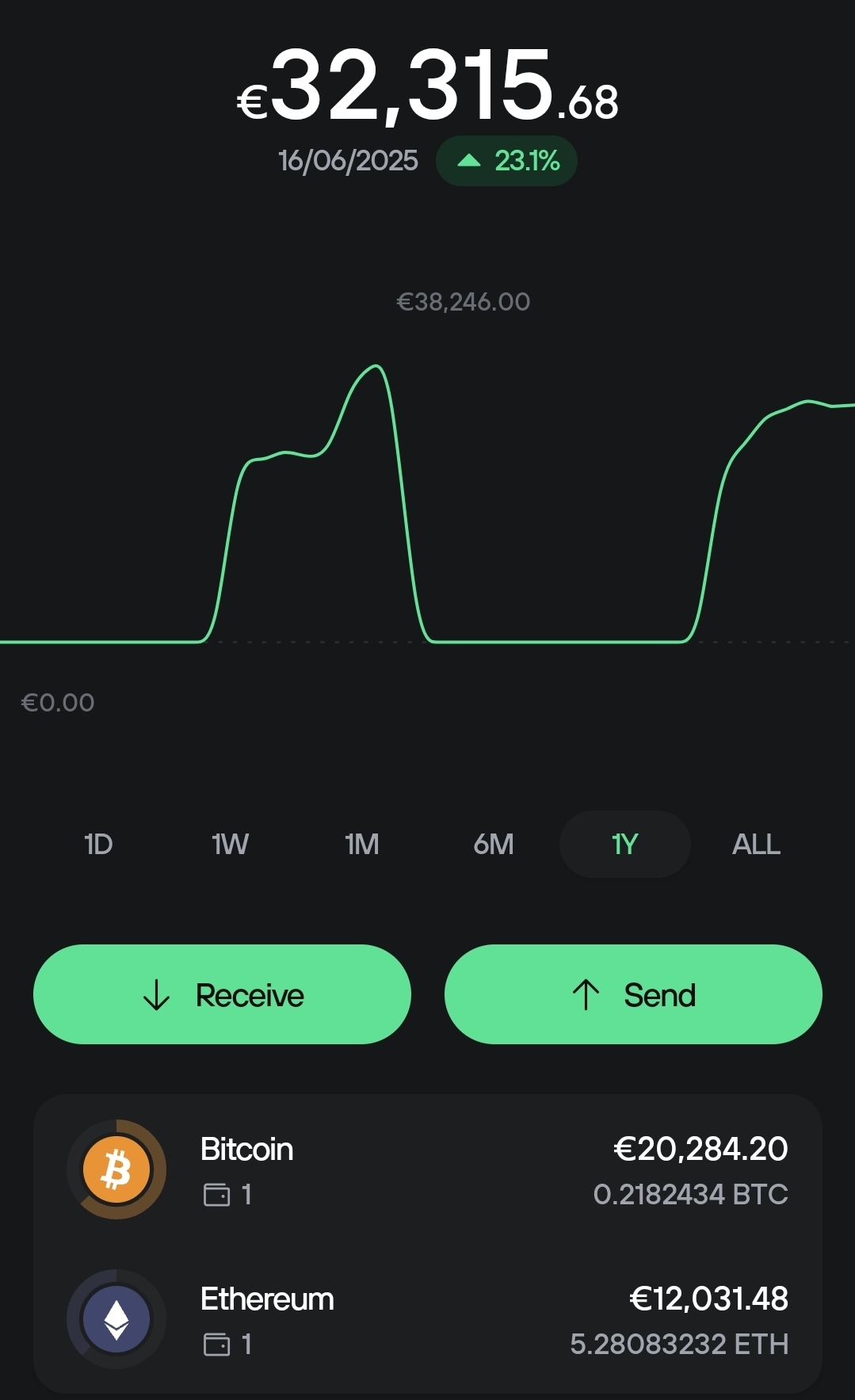Image resolution: width=855 pixels, height=1400 pixels.
Task: Tap the Receive button
Action: click(222, 994)
